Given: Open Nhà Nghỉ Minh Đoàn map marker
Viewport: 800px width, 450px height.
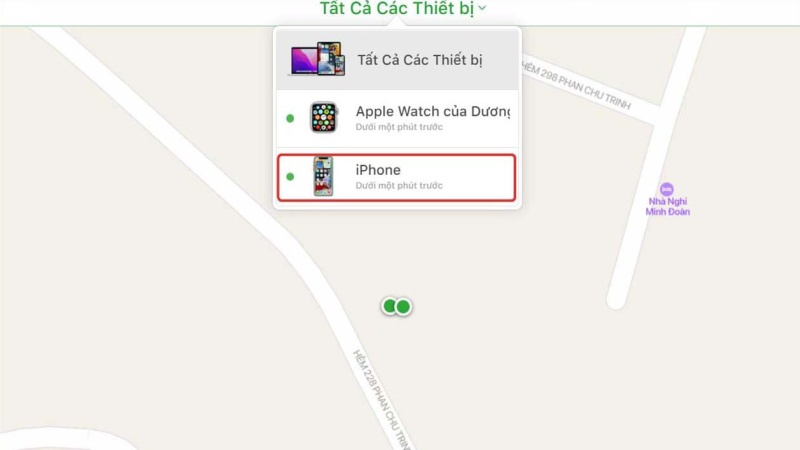Looking at the screenshot, I should tap(667, 189).
